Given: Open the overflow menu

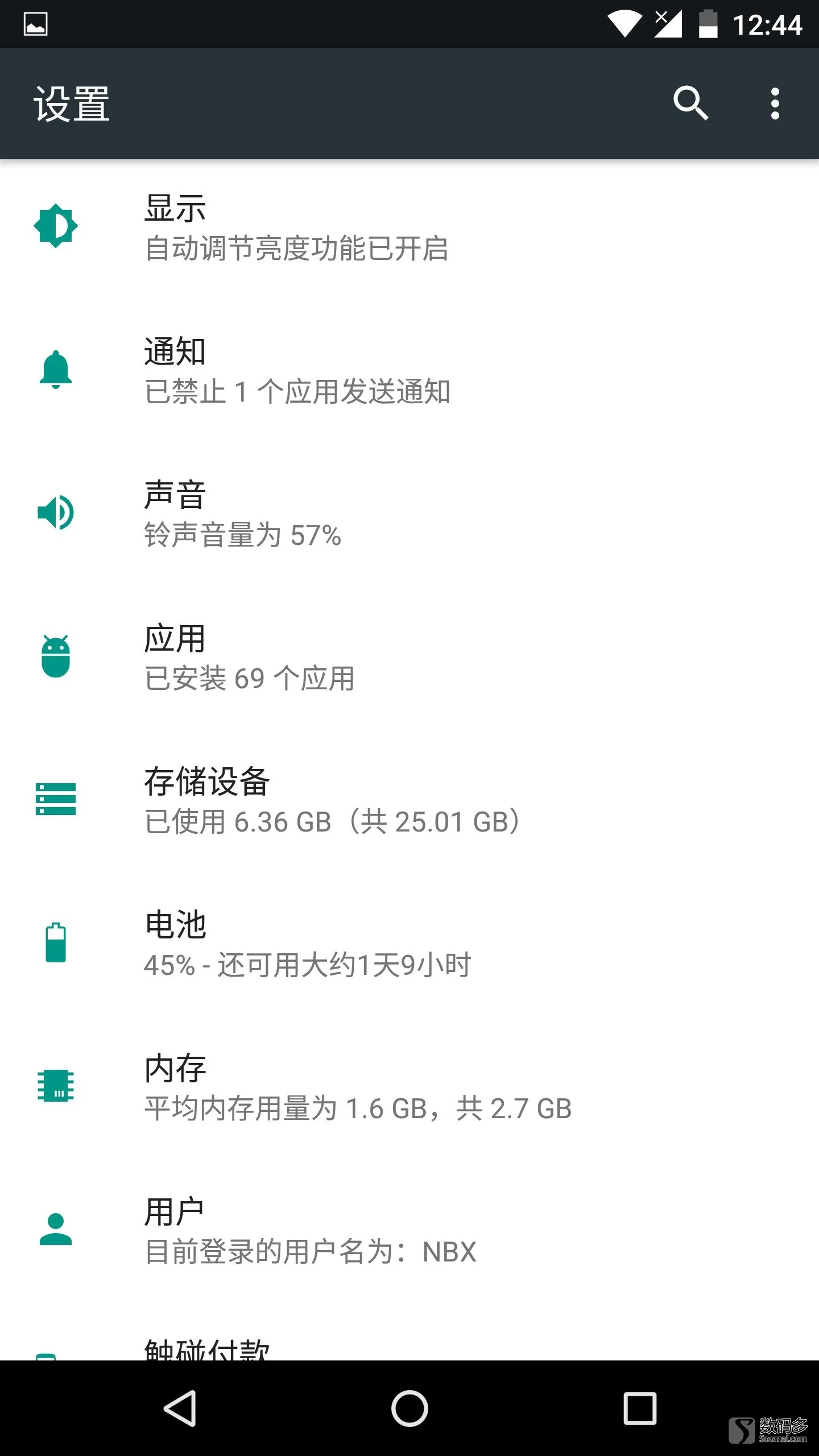Looking at the screenshot, I should click(775, 103).
